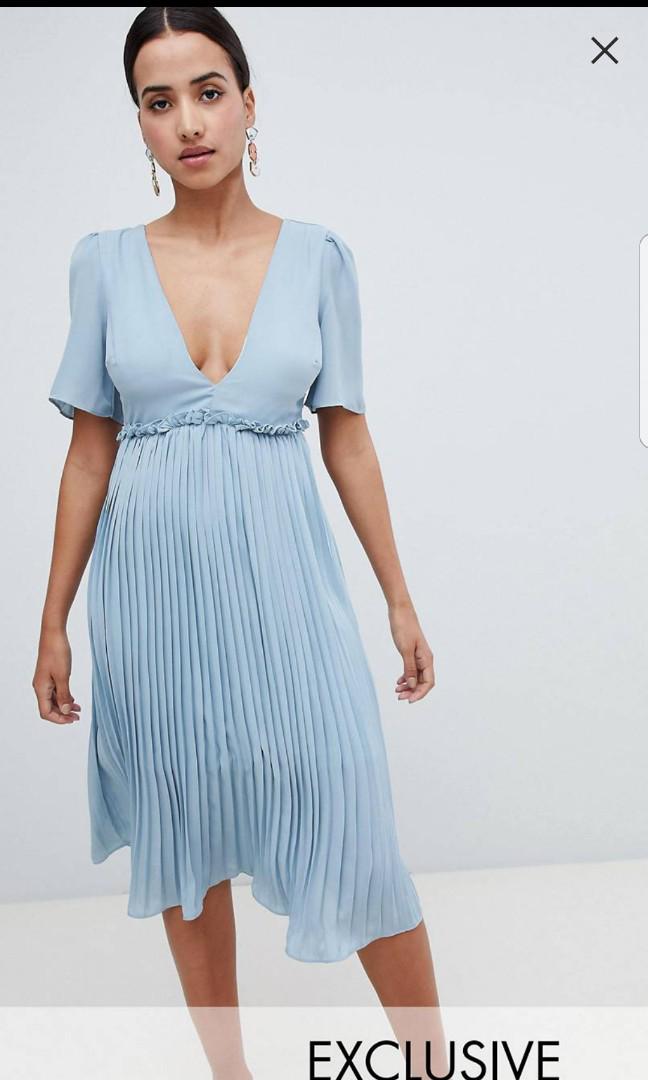This screenshot has height=1080, width=648.
Task: Close the full-screen product image
Action: point(604,50)
